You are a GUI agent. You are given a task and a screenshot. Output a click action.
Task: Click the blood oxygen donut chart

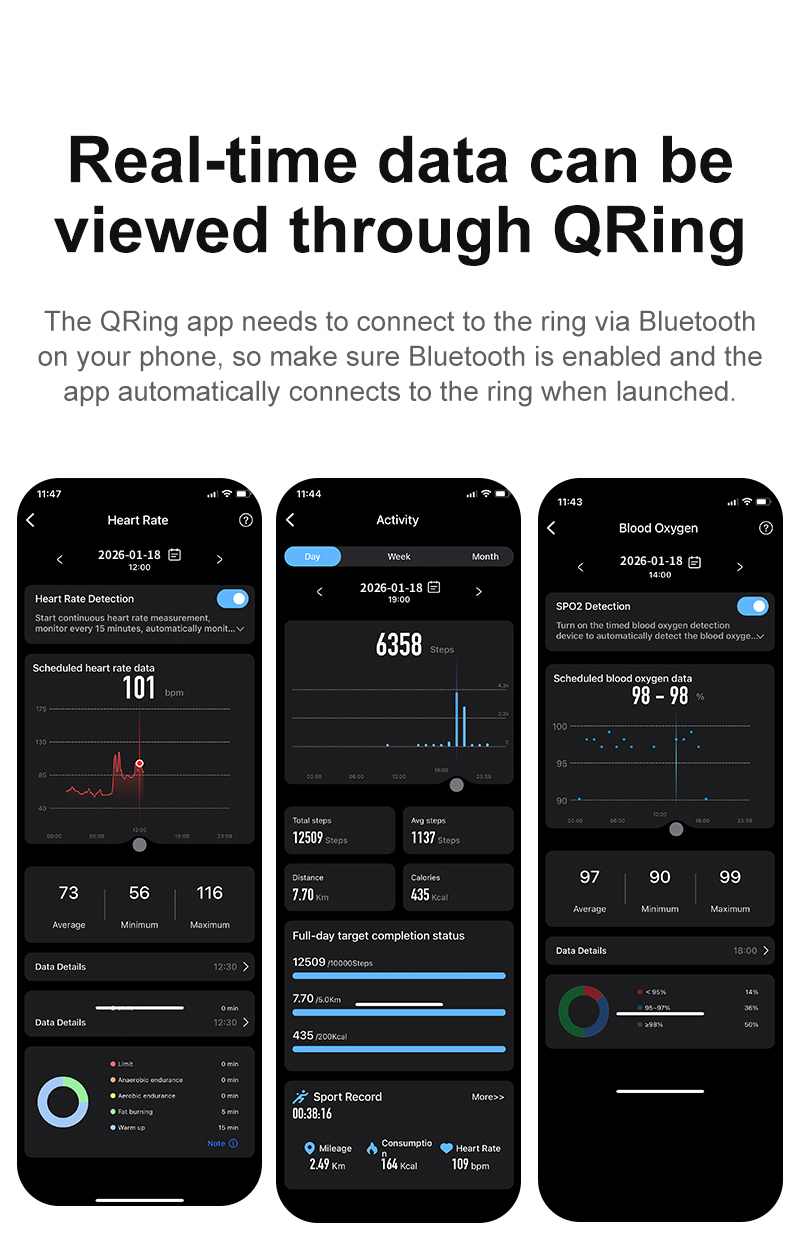tap(583, 1011)
